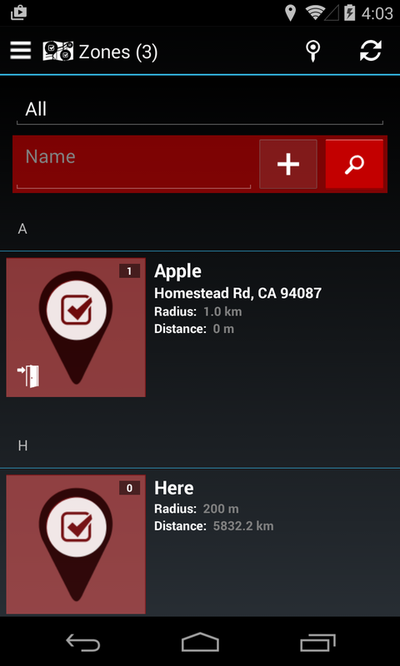
Task: Open the hamburger navigation drawer
Action: point(20,51)
